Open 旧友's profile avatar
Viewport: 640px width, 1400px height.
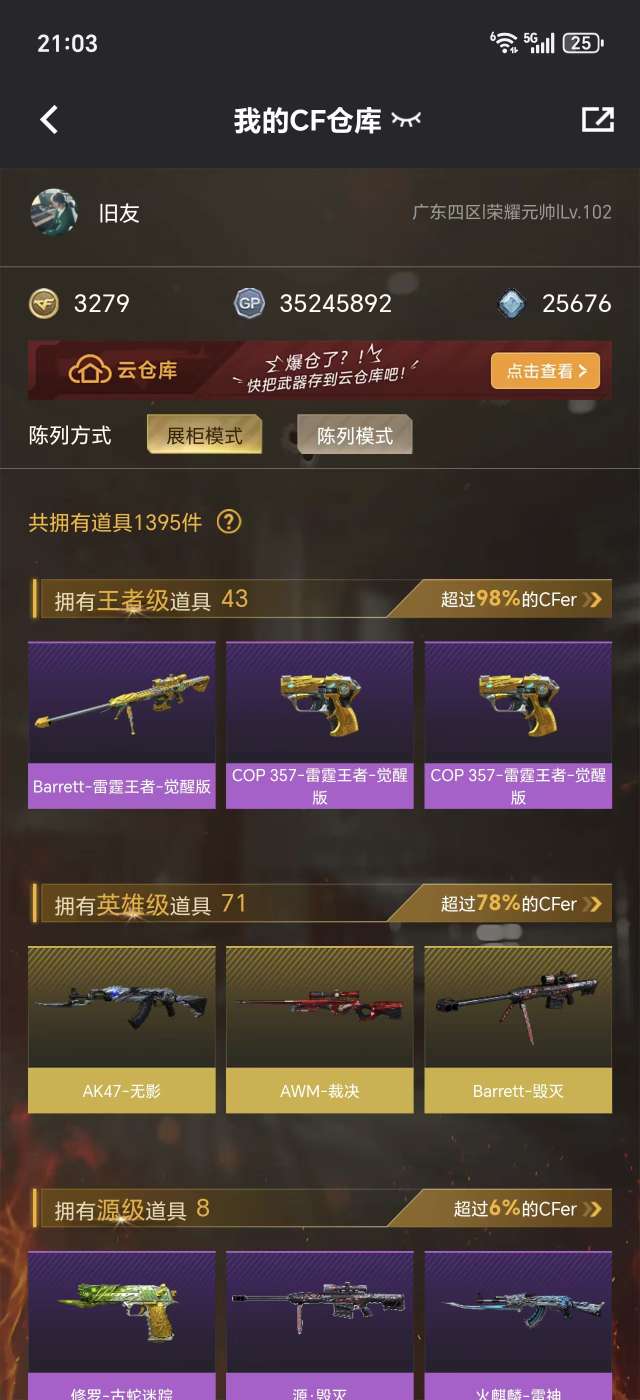[x=54, y=213]
